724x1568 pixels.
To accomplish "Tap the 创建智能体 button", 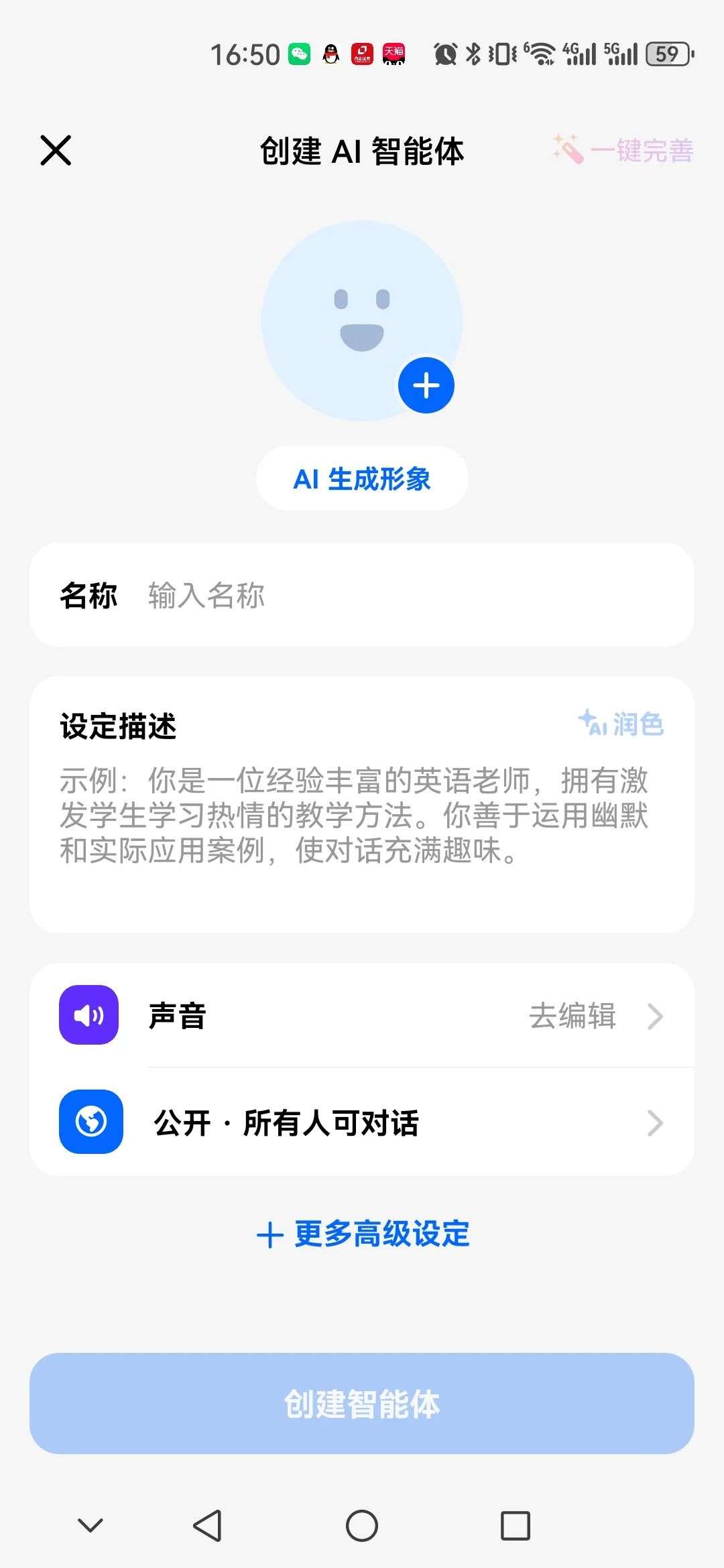I will [362, 1403].
